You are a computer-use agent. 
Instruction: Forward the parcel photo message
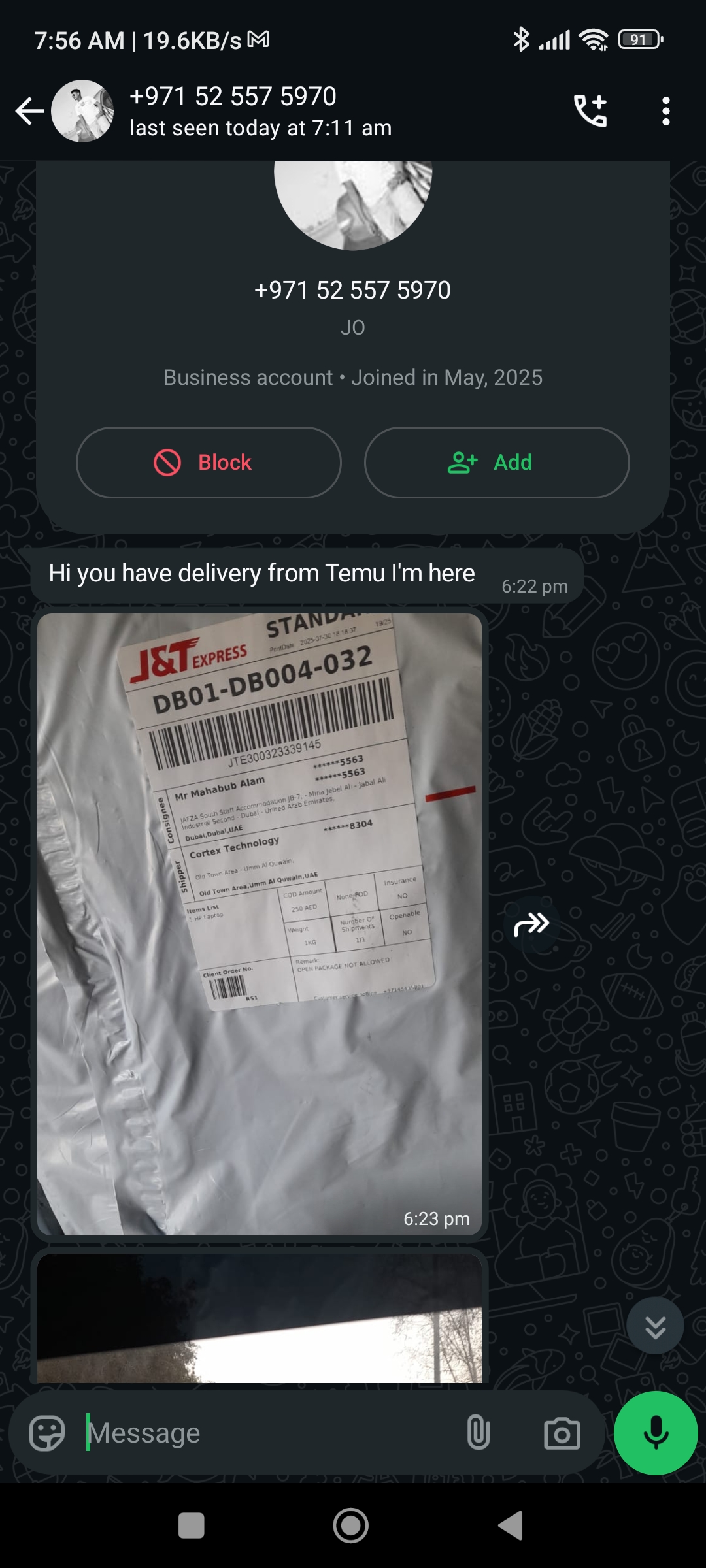coord(531,924)
